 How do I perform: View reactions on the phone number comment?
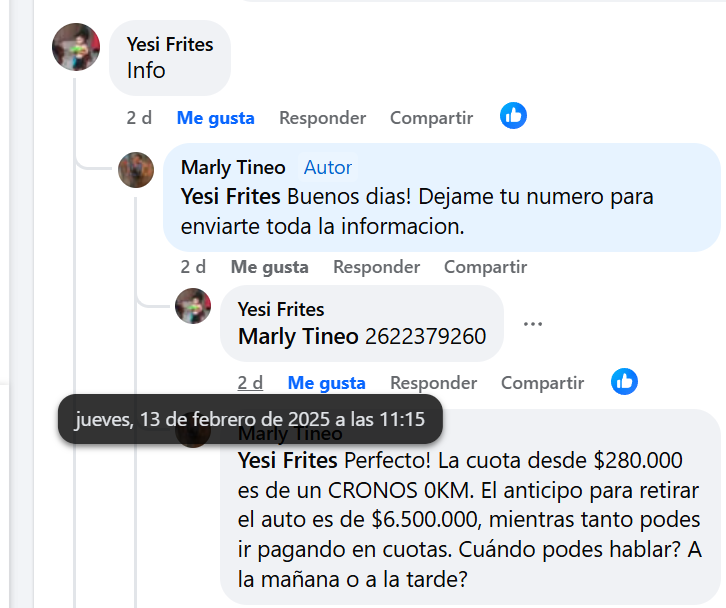point(624,381)
